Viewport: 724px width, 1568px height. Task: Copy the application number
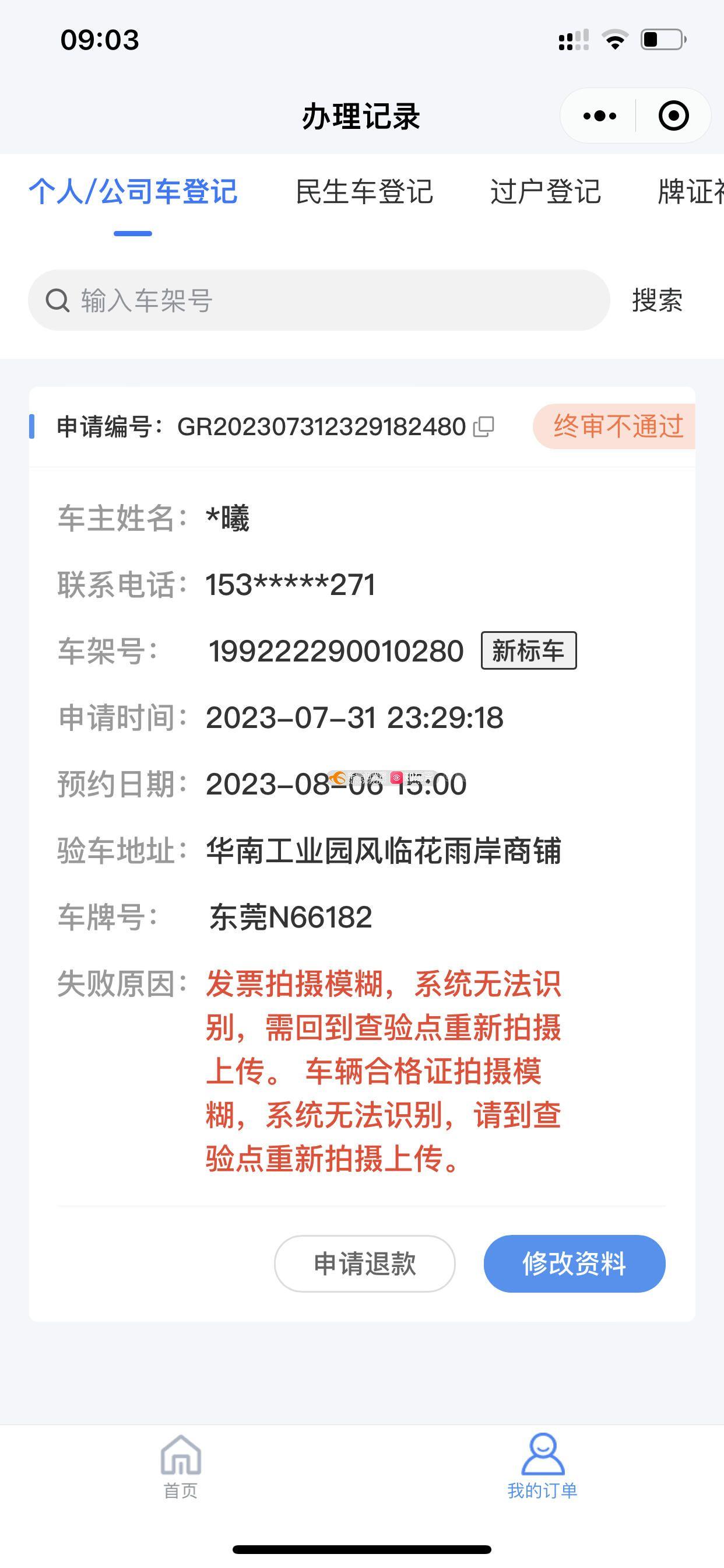tap(484, 426)
